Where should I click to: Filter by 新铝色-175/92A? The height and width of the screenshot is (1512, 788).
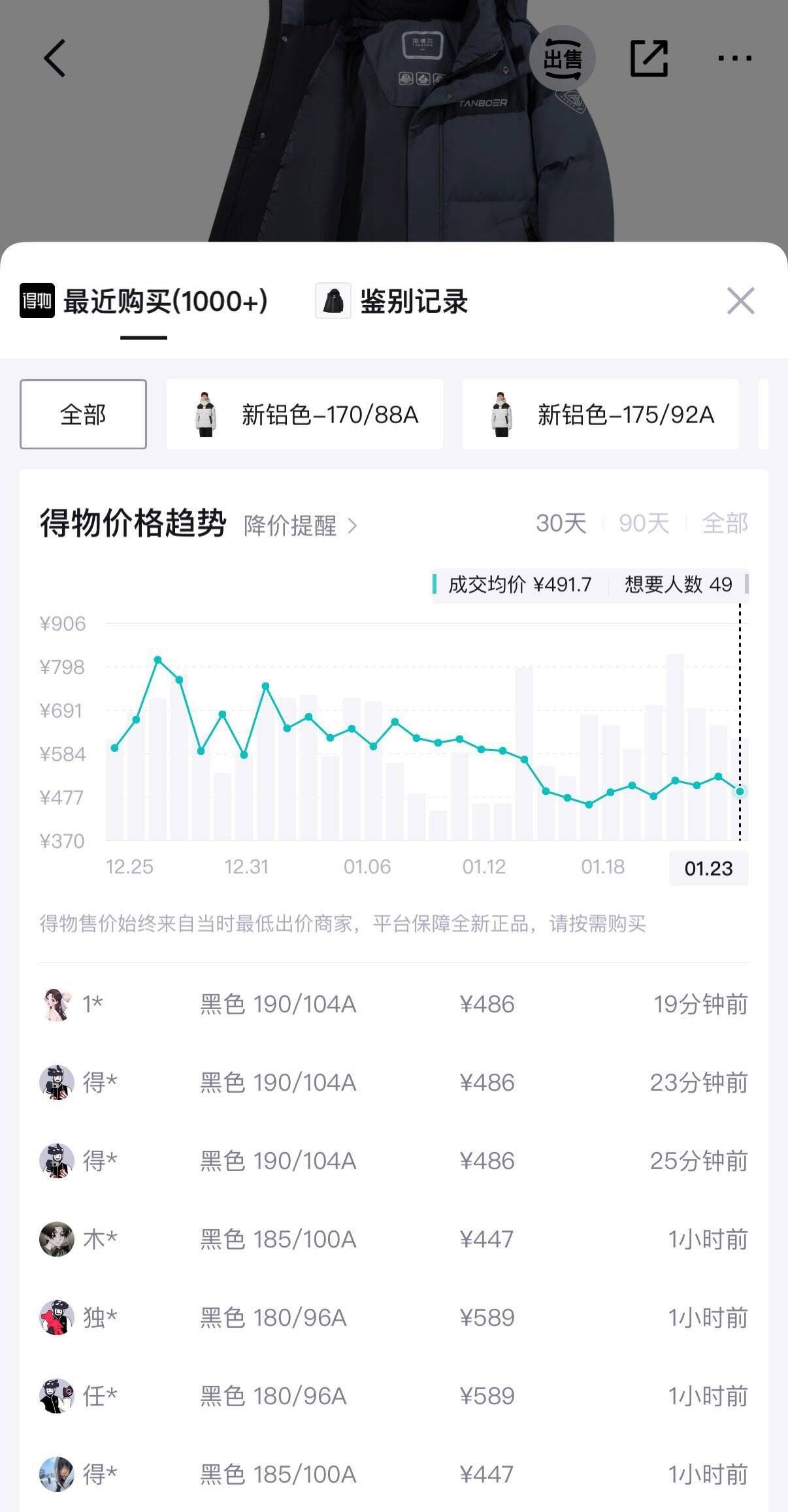[600, 414]
